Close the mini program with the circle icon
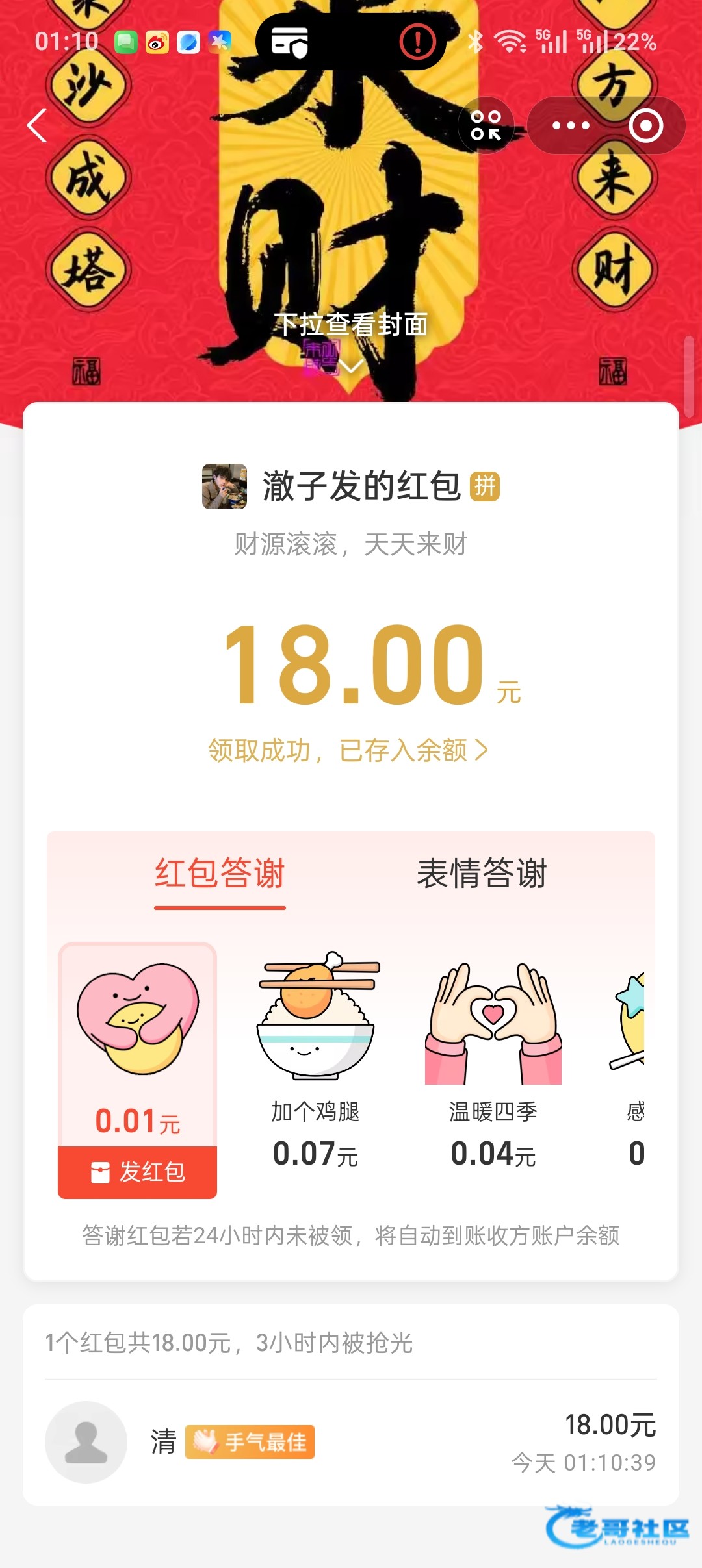 [x=645, y=125]
